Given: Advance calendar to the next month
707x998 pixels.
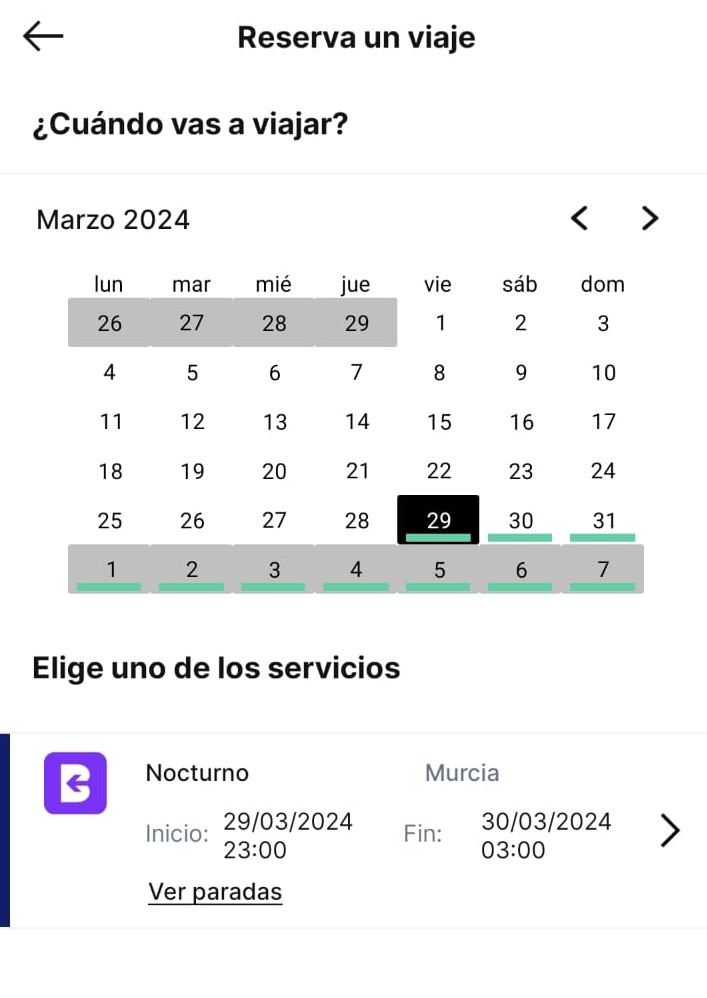Looking at the screenshot, I should click(x=650, y=218).
